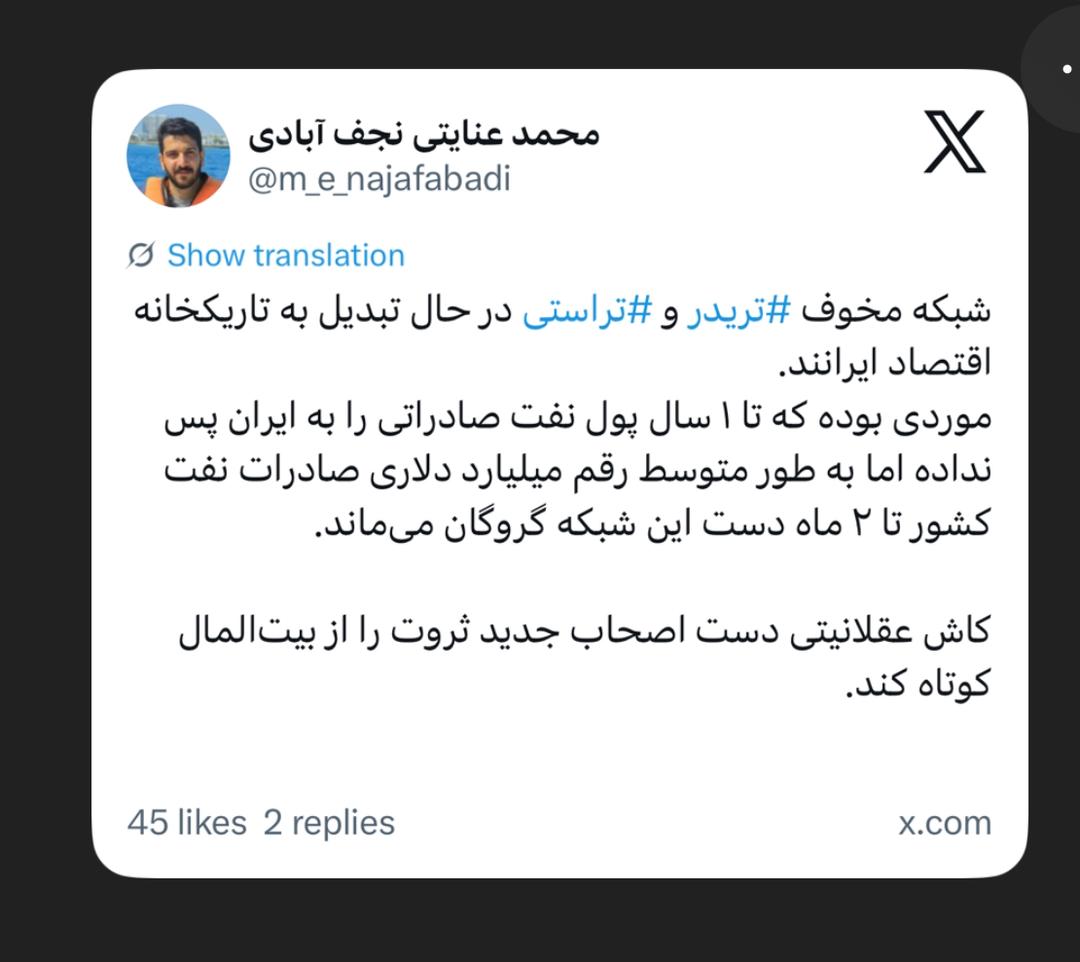Open the x.com source link
Viewport: 1080px width, 962px height.
[x=944, y=823]
